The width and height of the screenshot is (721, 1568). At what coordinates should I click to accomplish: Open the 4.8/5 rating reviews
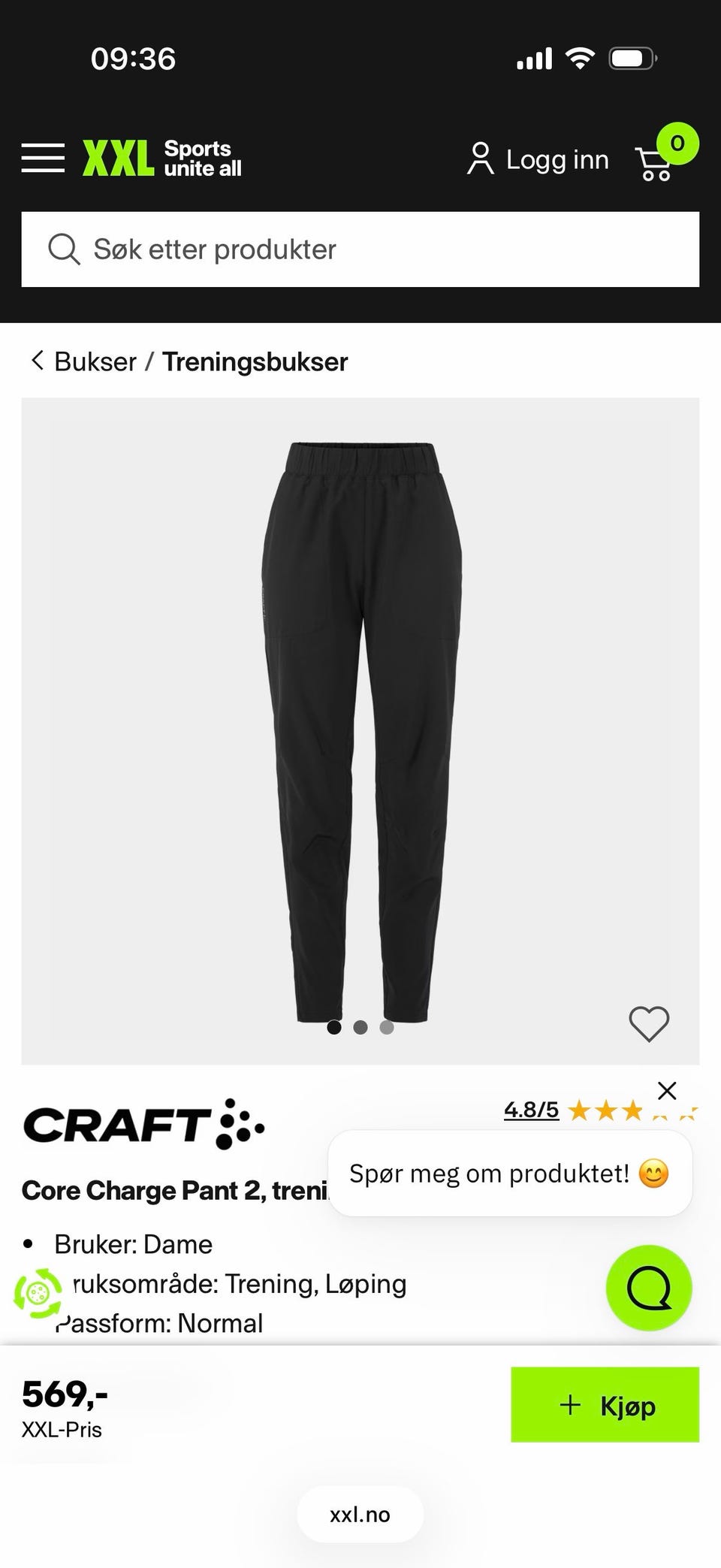[531, 1110]
